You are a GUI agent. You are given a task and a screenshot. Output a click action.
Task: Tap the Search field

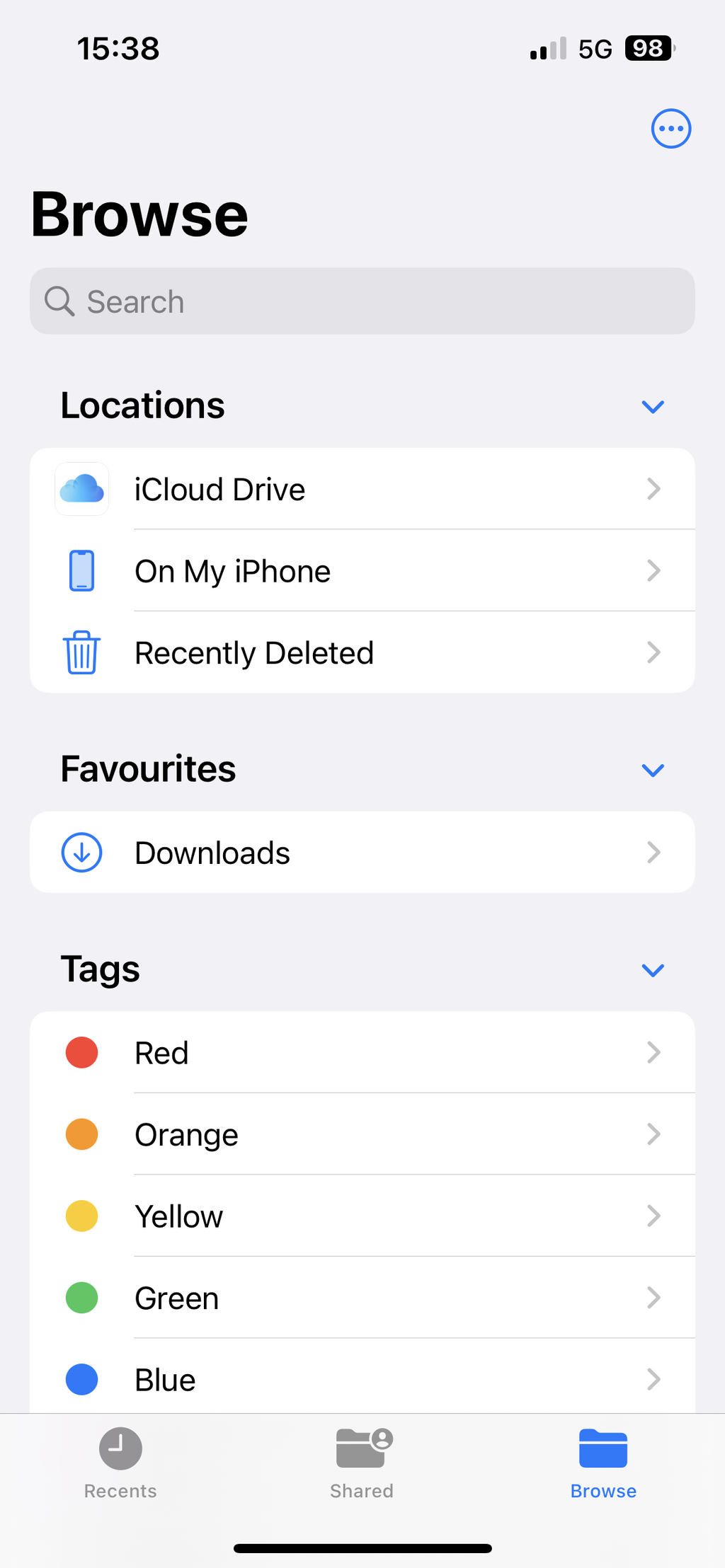point(362,301)
